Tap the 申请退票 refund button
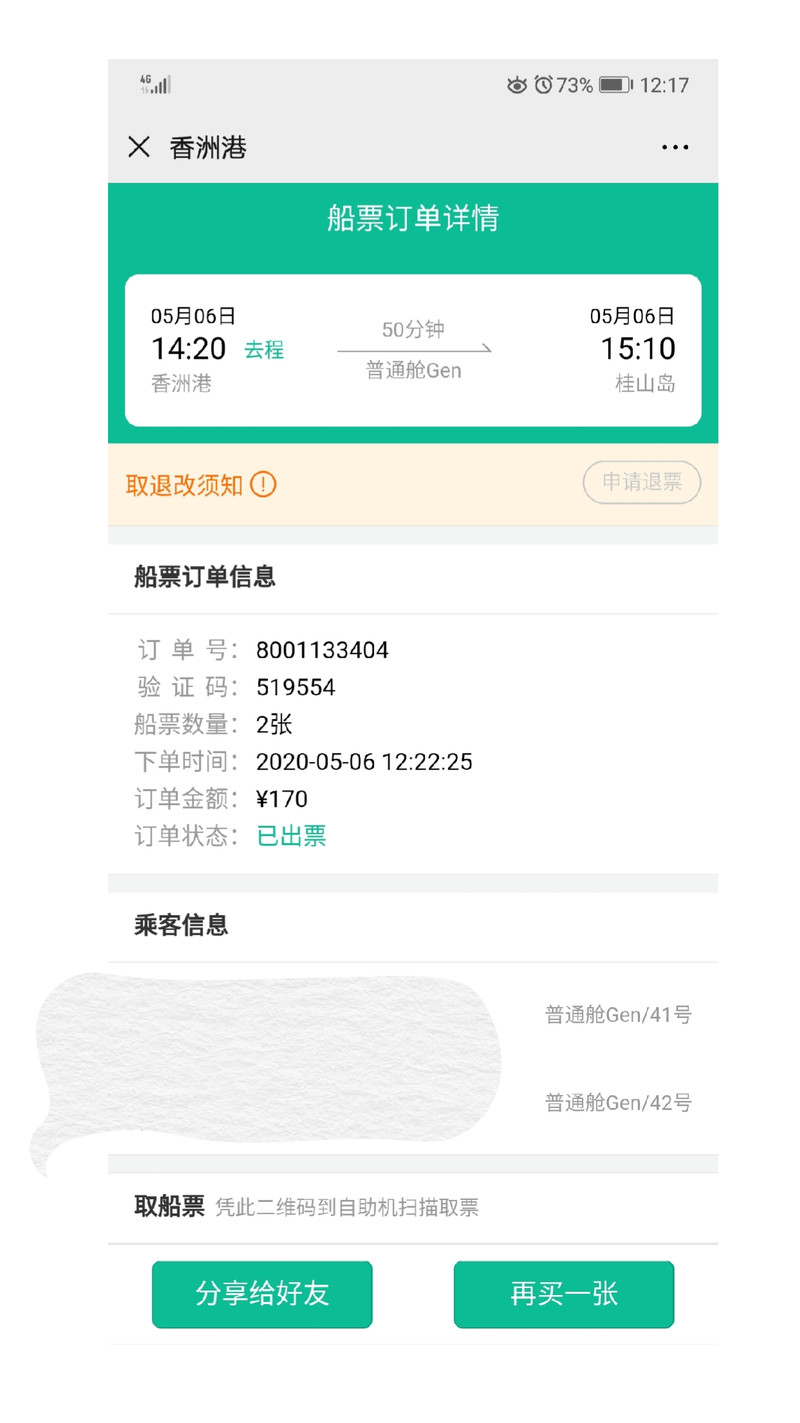This screenshot has height=1423, width=800. [641, 483]
